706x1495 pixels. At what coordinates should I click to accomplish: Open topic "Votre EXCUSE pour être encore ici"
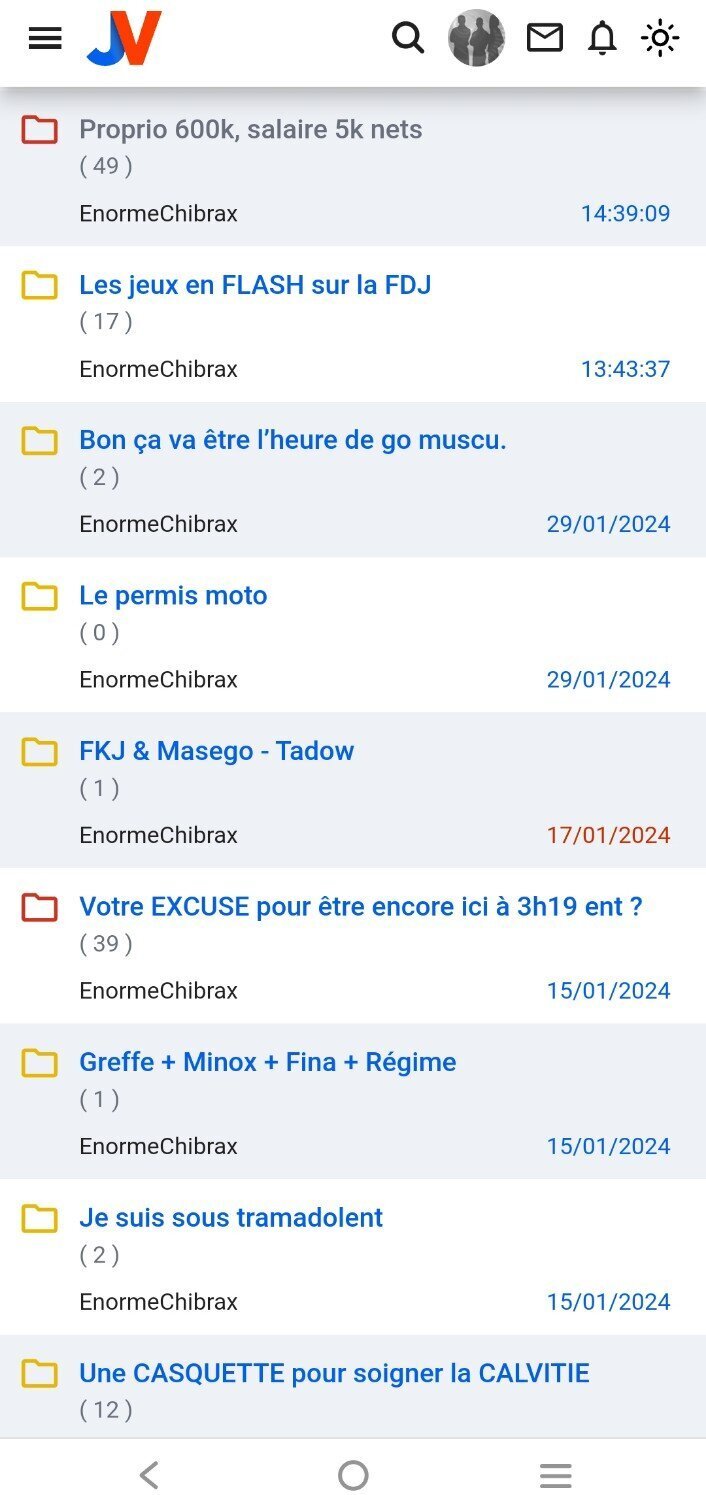pyautogui.click(x=360, y=907)
